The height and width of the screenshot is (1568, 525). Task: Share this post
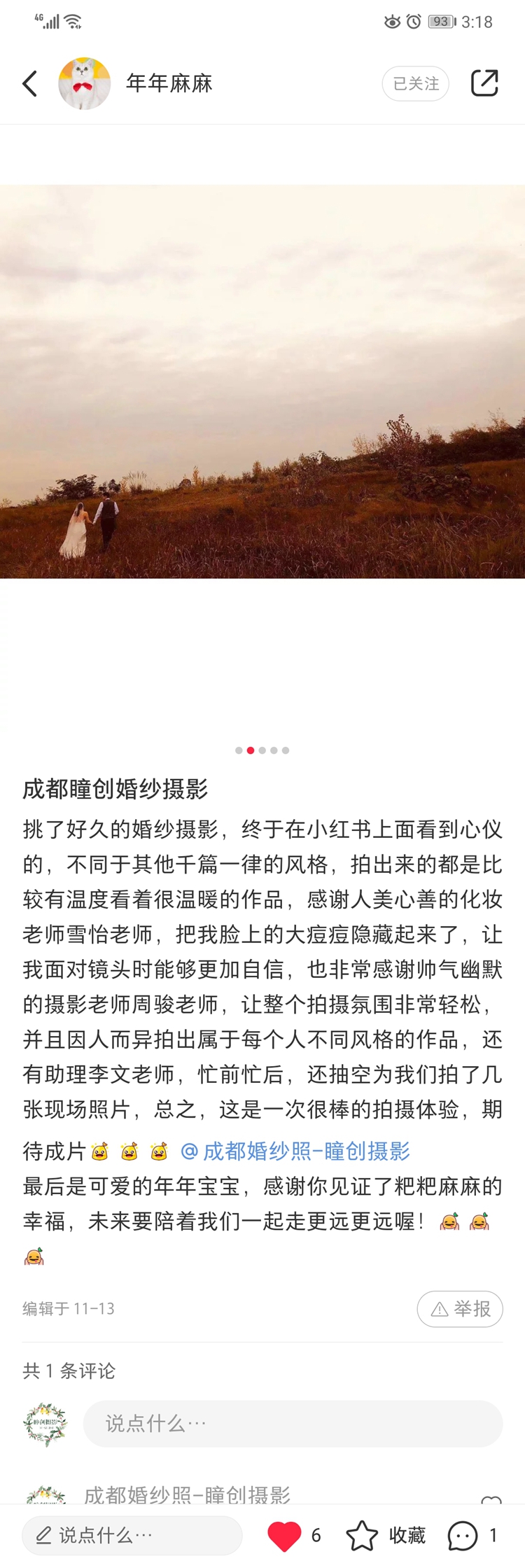click(484, 83)
